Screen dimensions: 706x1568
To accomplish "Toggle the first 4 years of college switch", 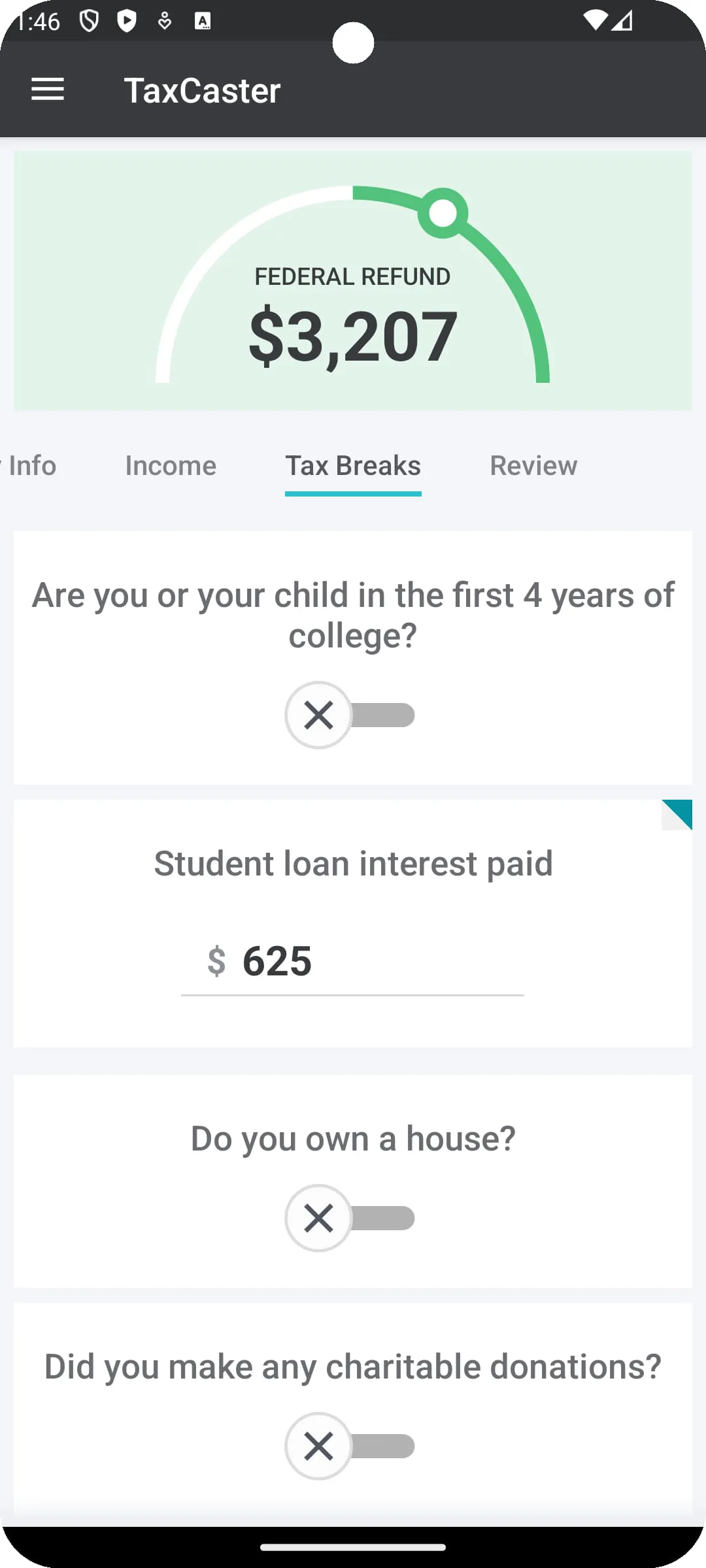I will coord(350,714).
